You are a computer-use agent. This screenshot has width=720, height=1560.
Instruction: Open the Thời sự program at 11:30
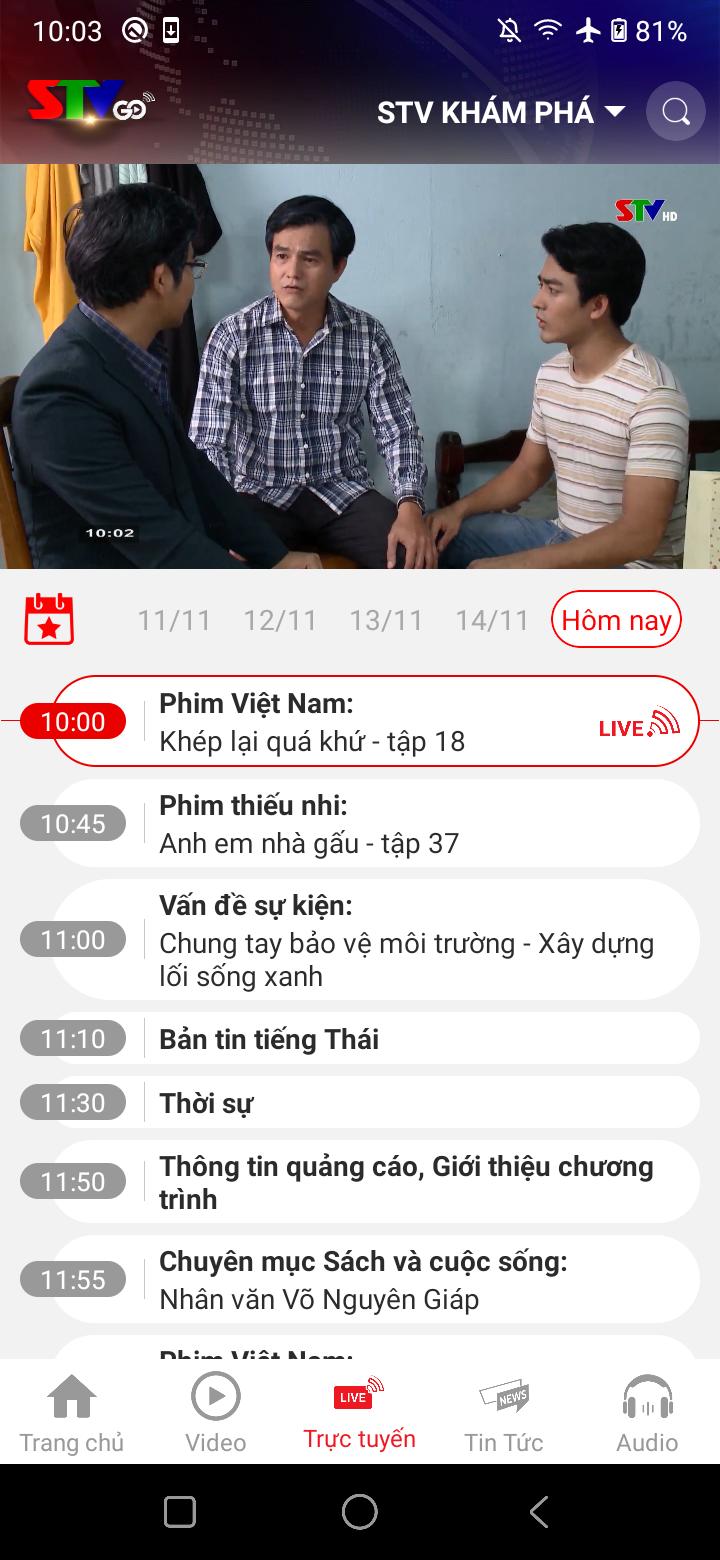click(x=375, y=1103)
